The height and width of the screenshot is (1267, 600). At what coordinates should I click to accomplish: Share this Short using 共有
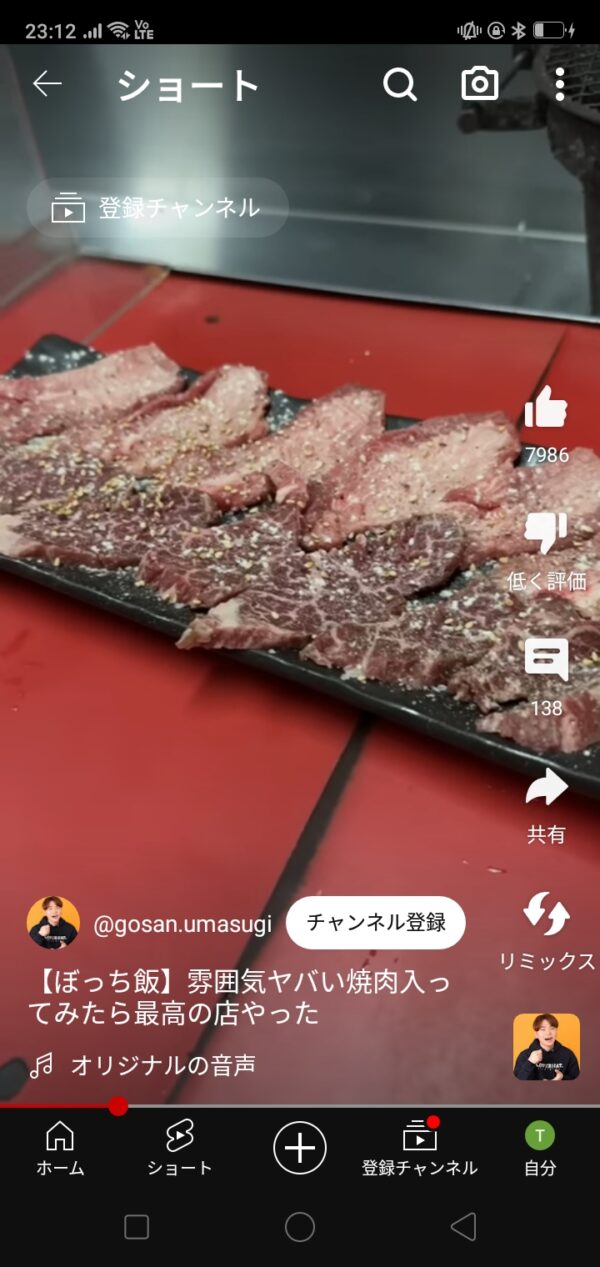pos(546,788)
